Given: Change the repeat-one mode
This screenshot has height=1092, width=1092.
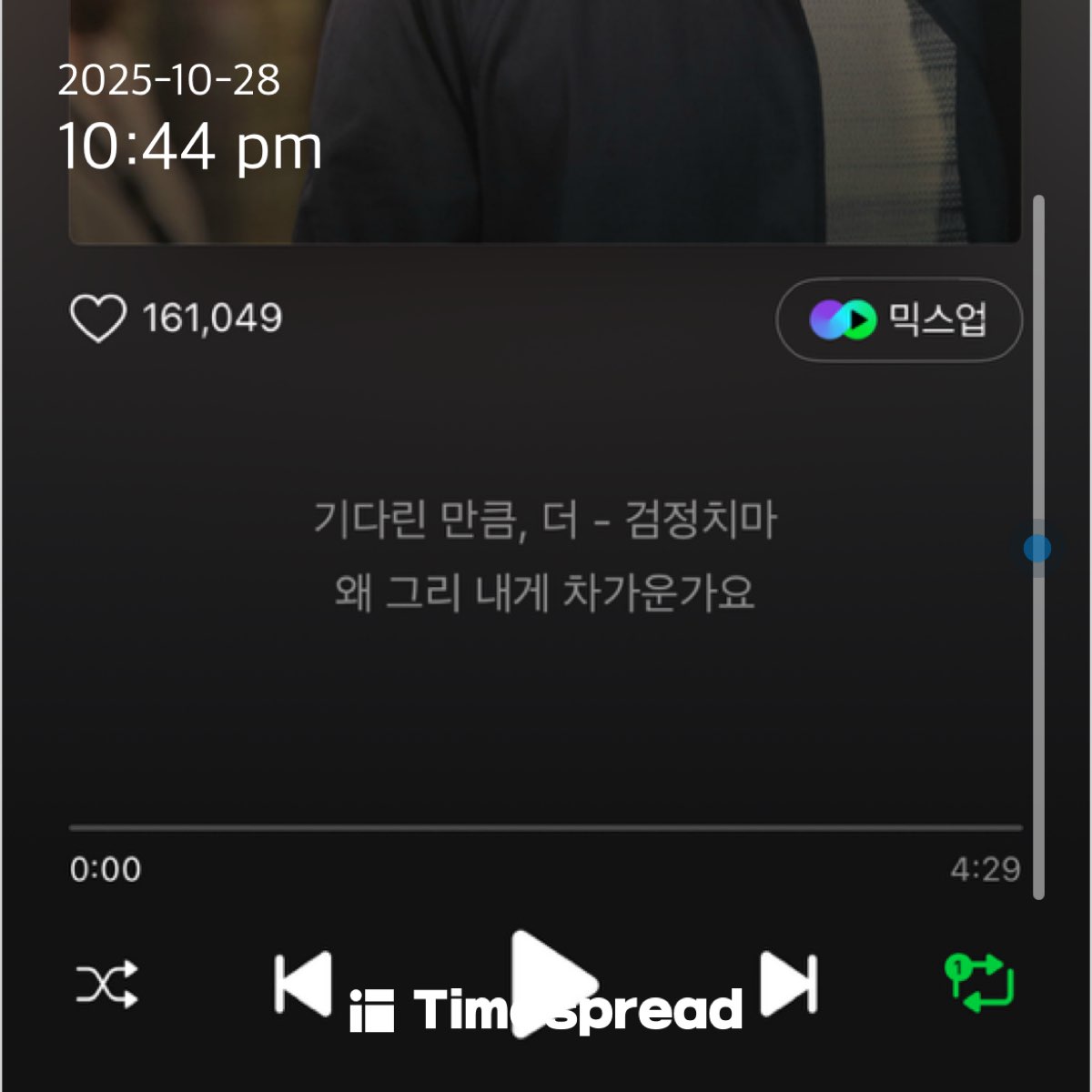Looking at the screenshot, I should [979, 983].
